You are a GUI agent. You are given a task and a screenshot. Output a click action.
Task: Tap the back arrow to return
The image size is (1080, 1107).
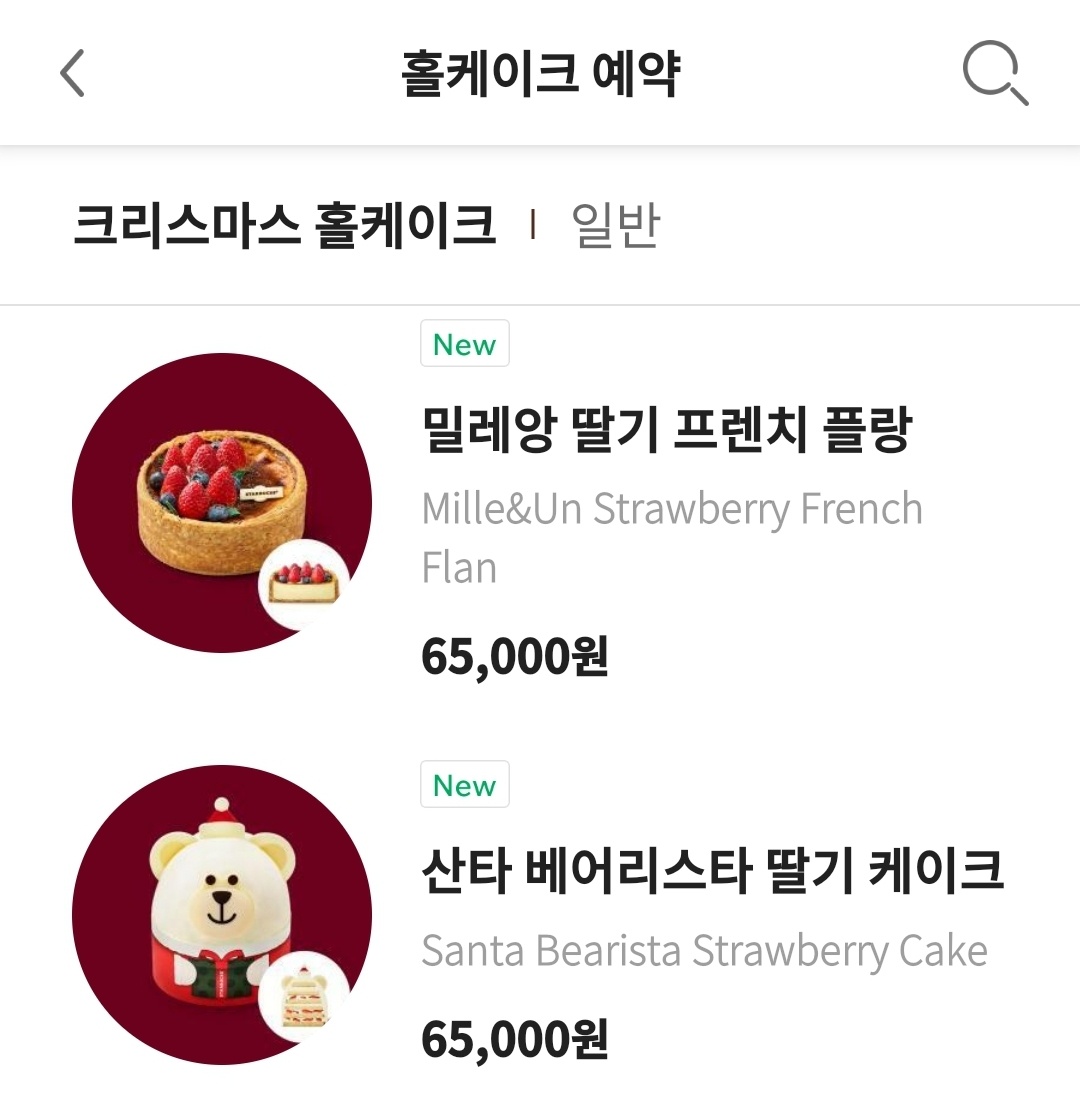(71, 74)
